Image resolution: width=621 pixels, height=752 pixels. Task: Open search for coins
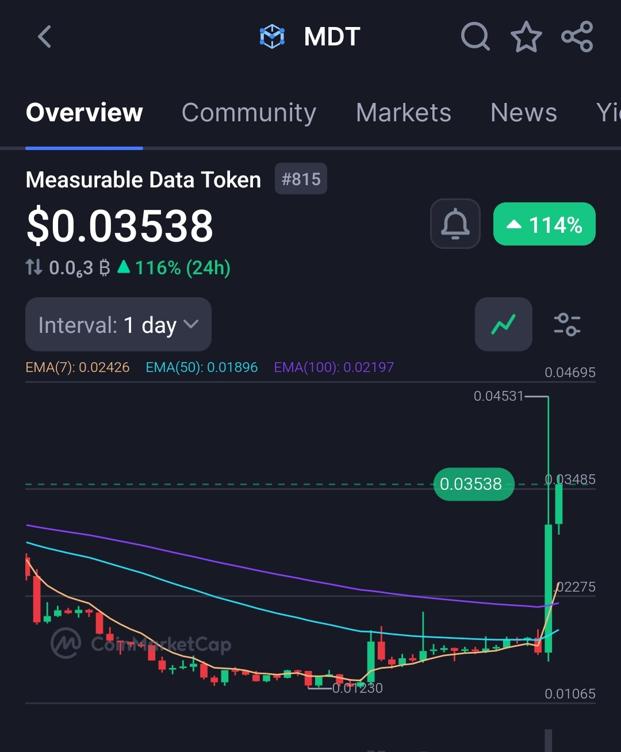[x=475, y=37]
